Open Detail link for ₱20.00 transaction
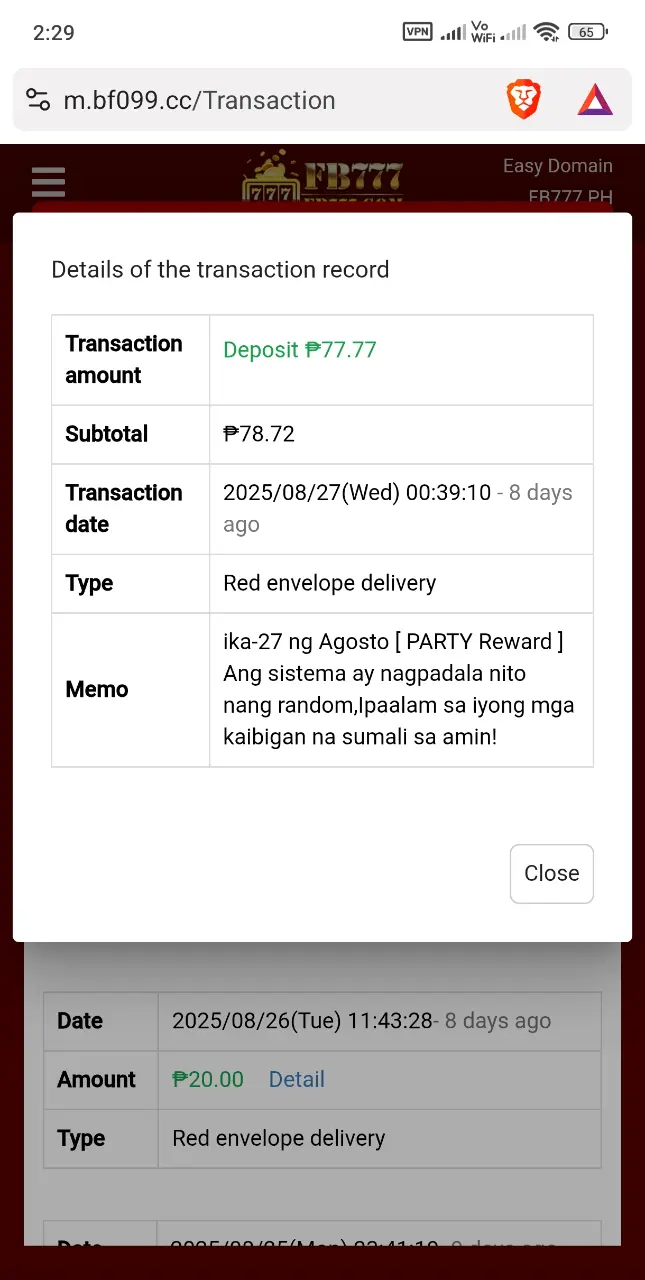The image size is (645, 1280). pos(297,1079)
